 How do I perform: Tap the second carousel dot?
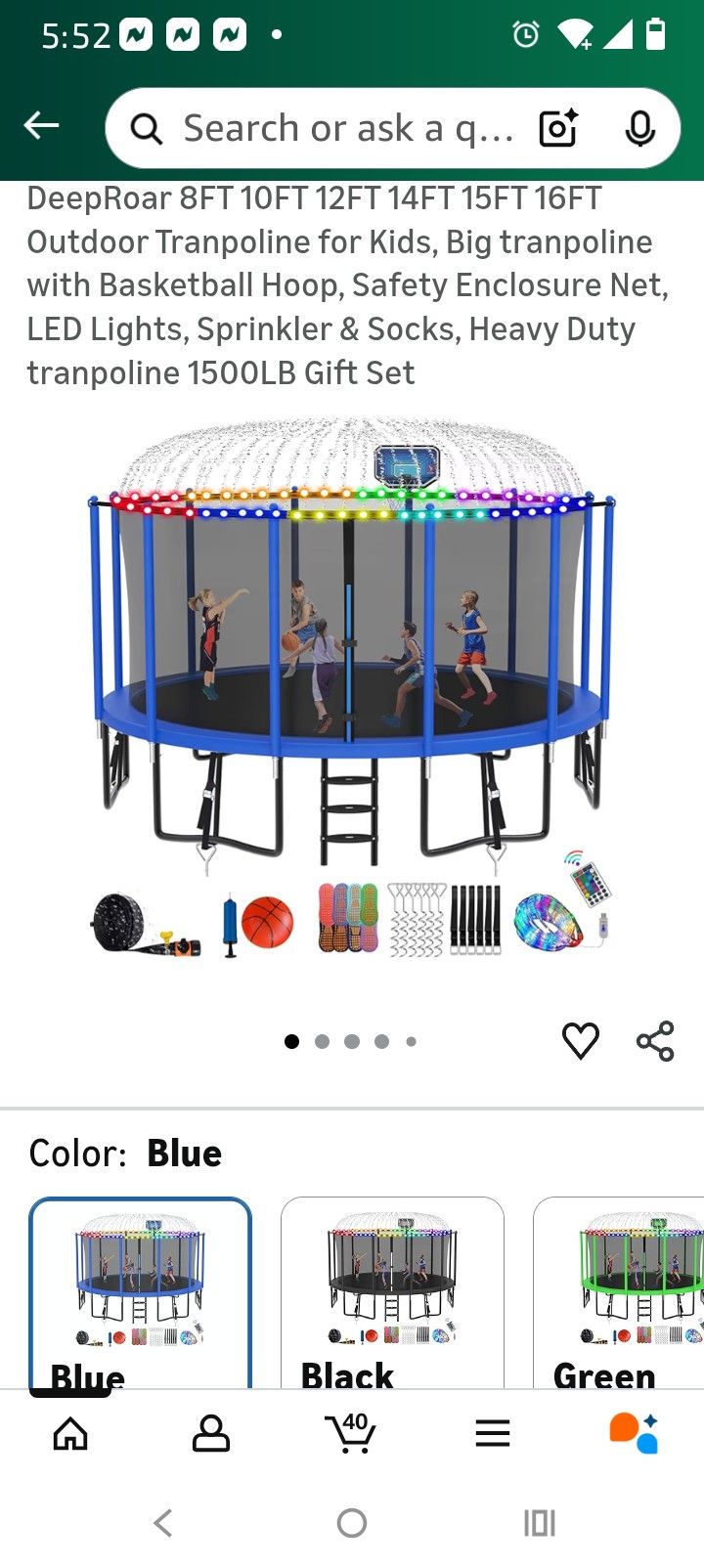tap(322, 1041)
